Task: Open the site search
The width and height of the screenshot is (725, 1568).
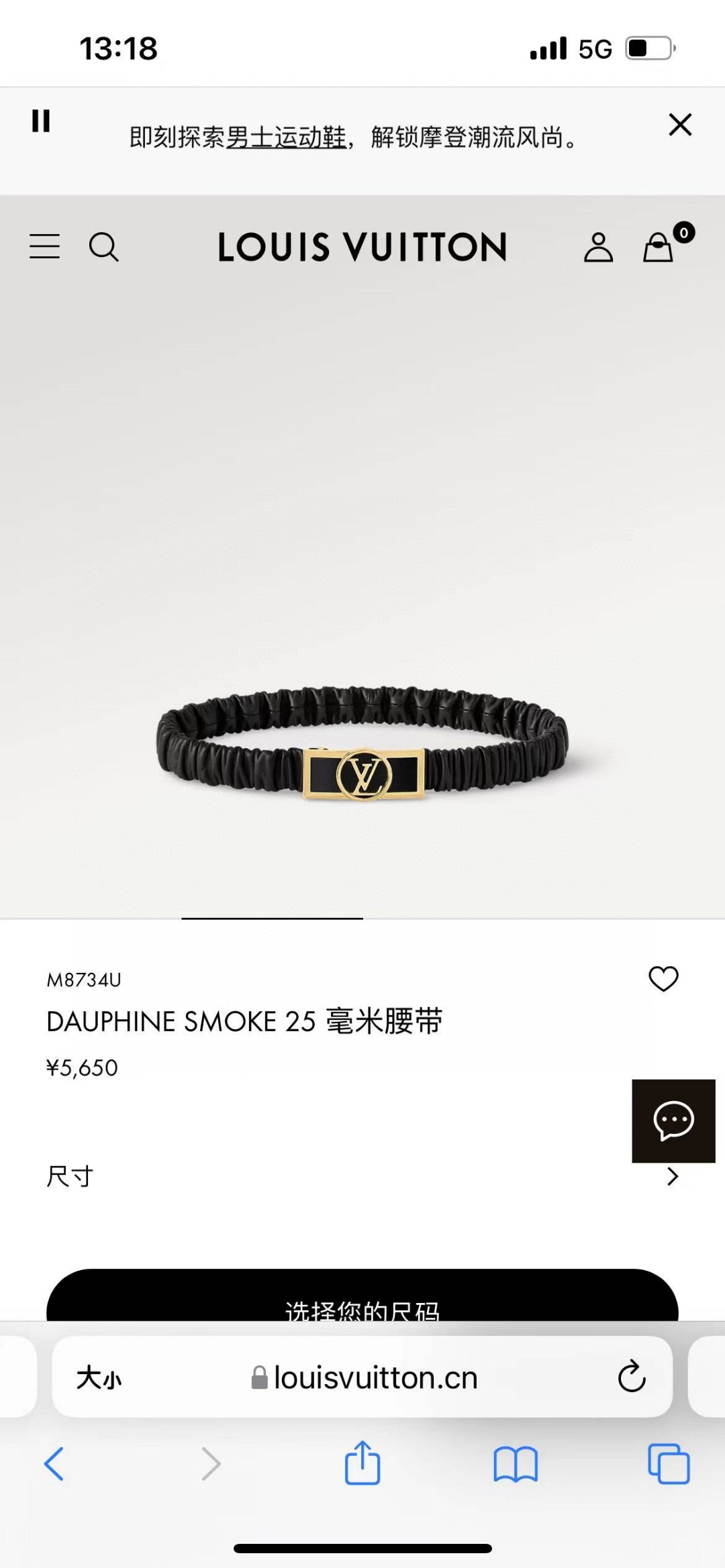Action: 104,247
